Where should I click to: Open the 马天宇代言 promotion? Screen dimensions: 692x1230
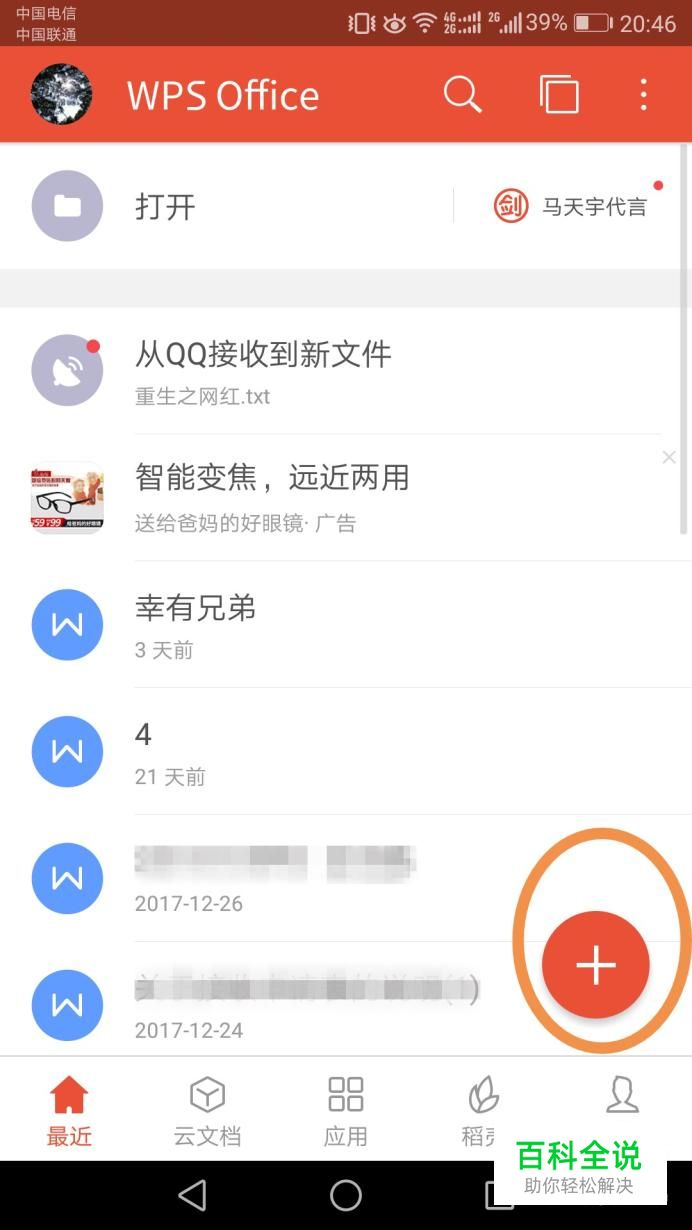572,207
